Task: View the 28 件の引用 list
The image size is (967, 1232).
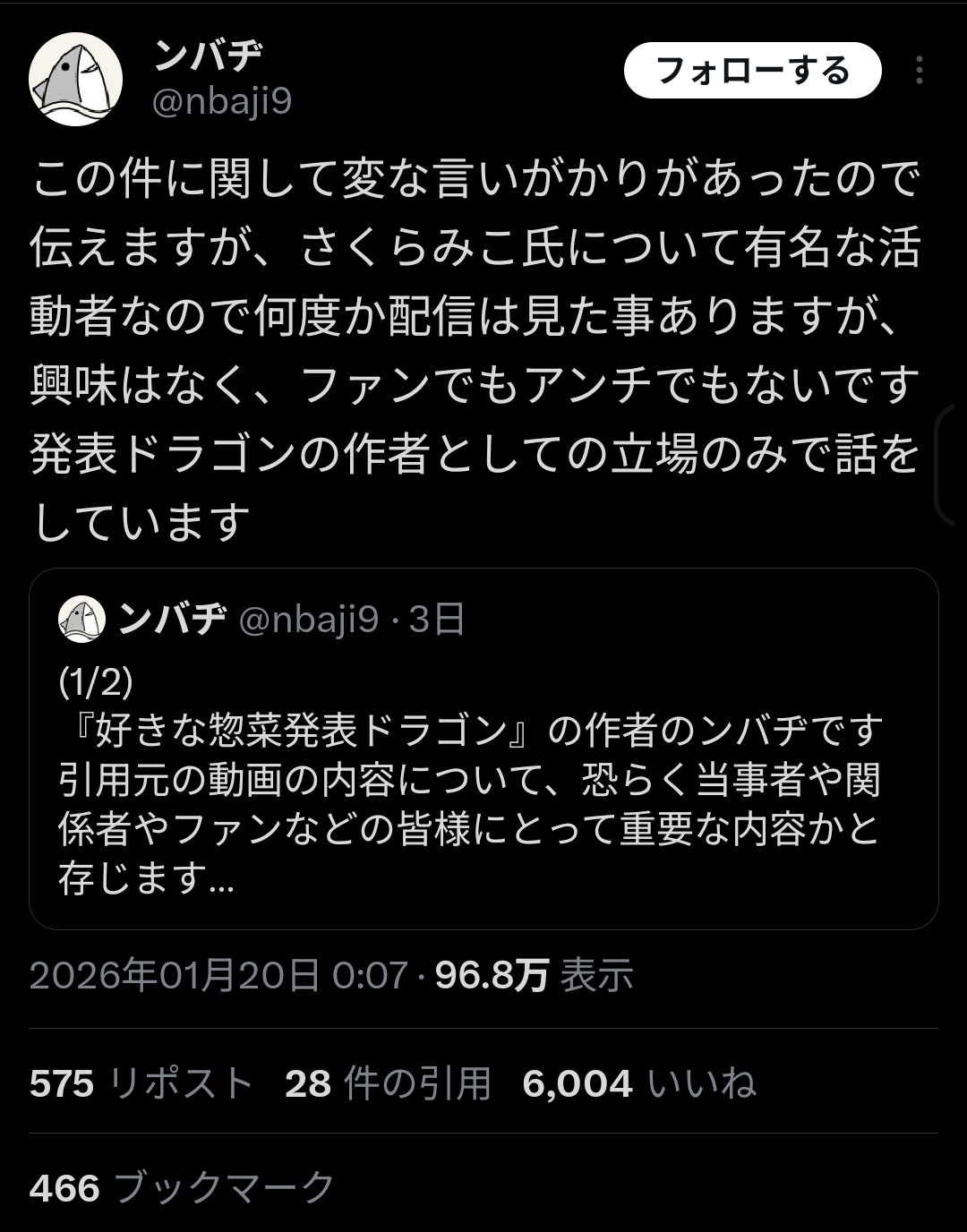Action: [389, 1083]
